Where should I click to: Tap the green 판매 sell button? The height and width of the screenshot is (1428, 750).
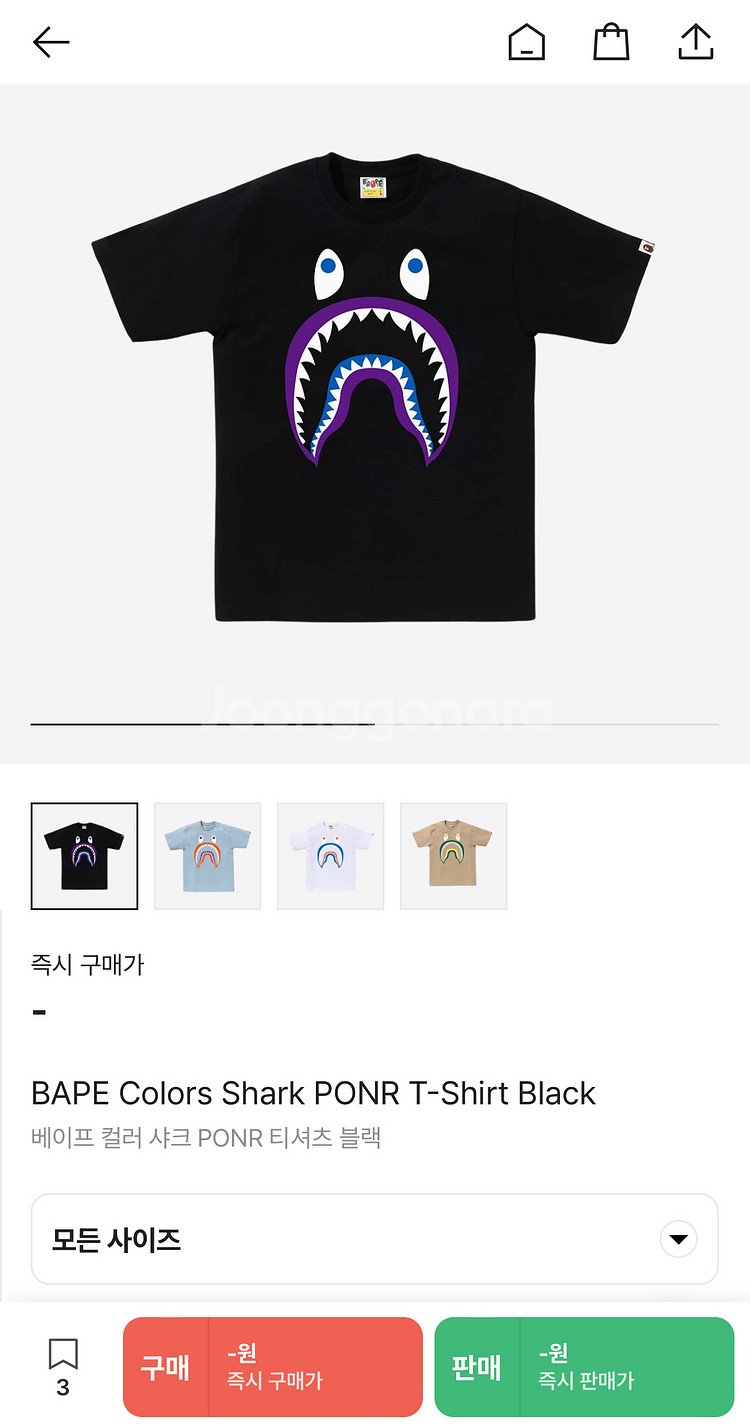point(584,1367)
